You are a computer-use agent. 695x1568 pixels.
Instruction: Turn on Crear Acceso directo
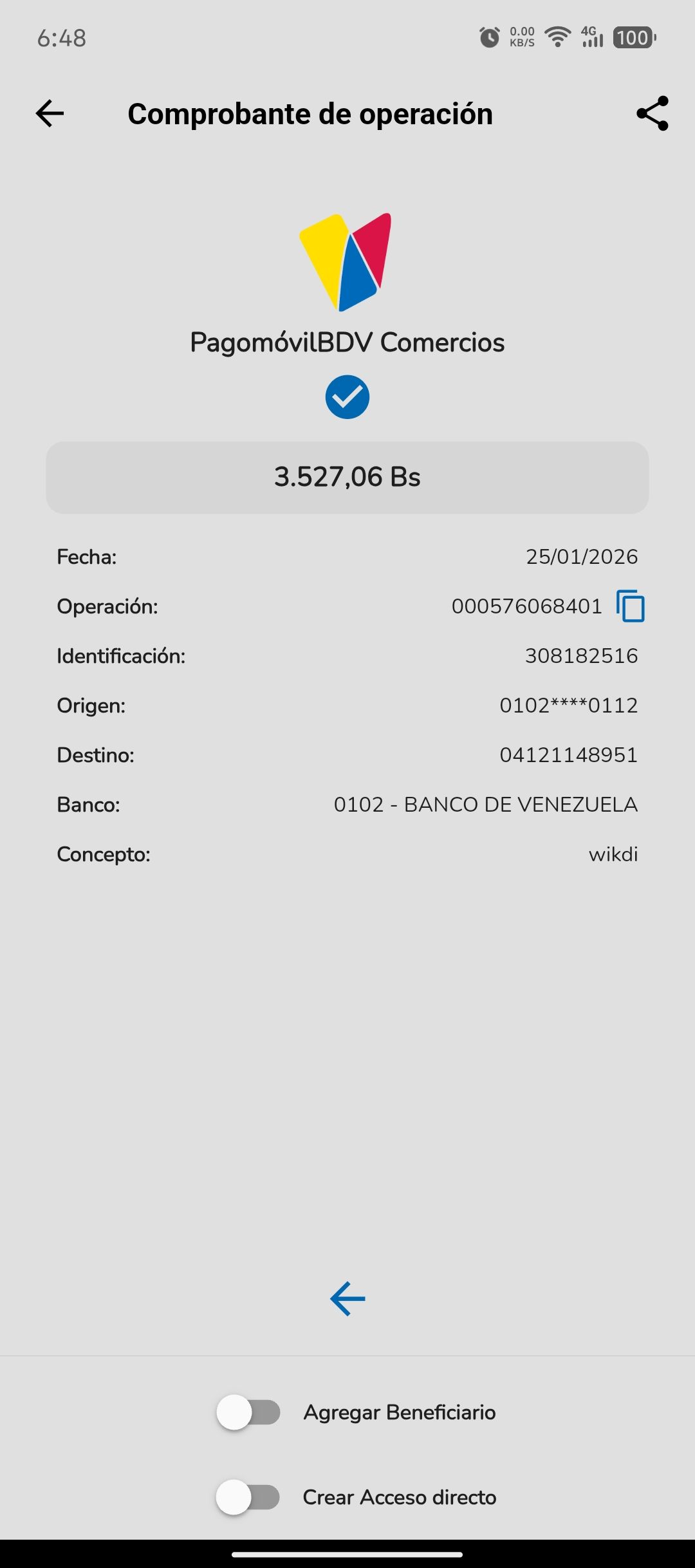pyautogui.click(x=248, y=1497)
